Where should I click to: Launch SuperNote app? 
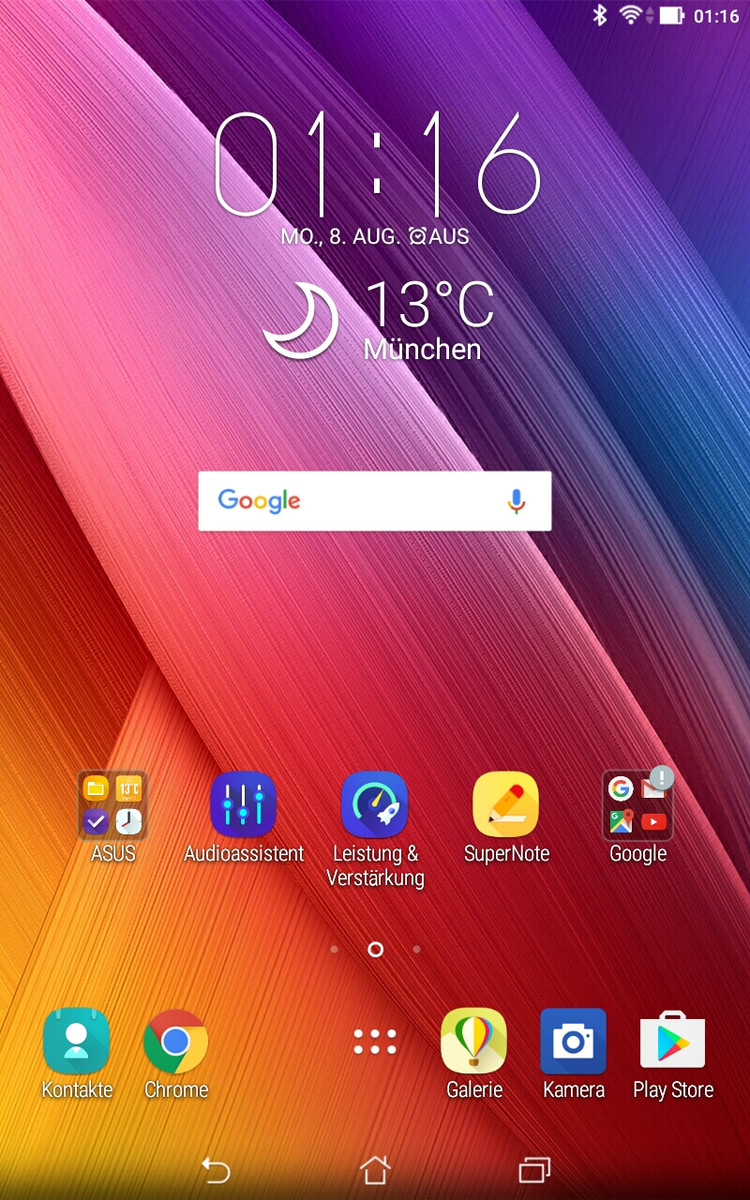506,806
